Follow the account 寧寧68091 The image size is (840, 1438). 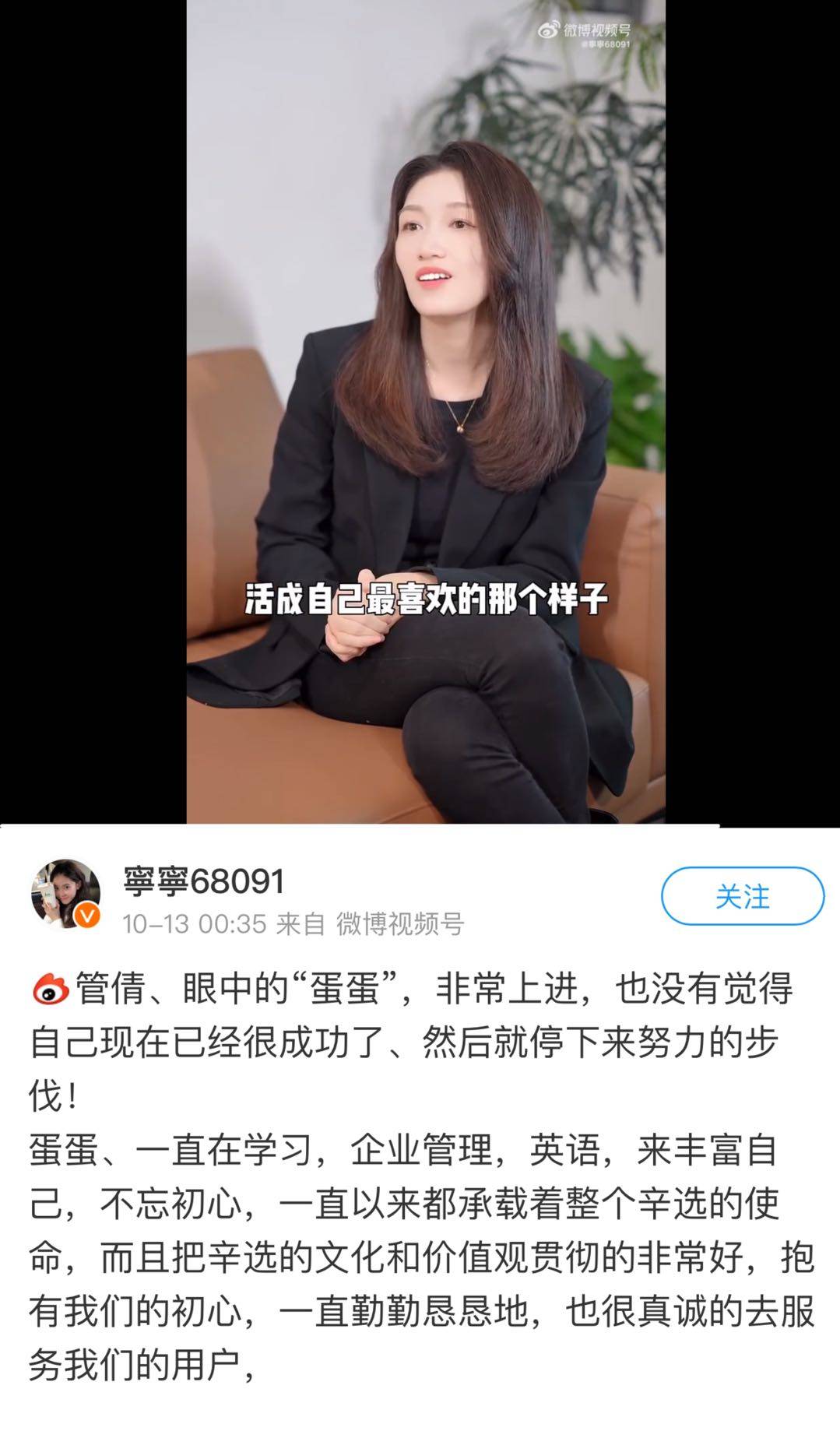(742, 897)
